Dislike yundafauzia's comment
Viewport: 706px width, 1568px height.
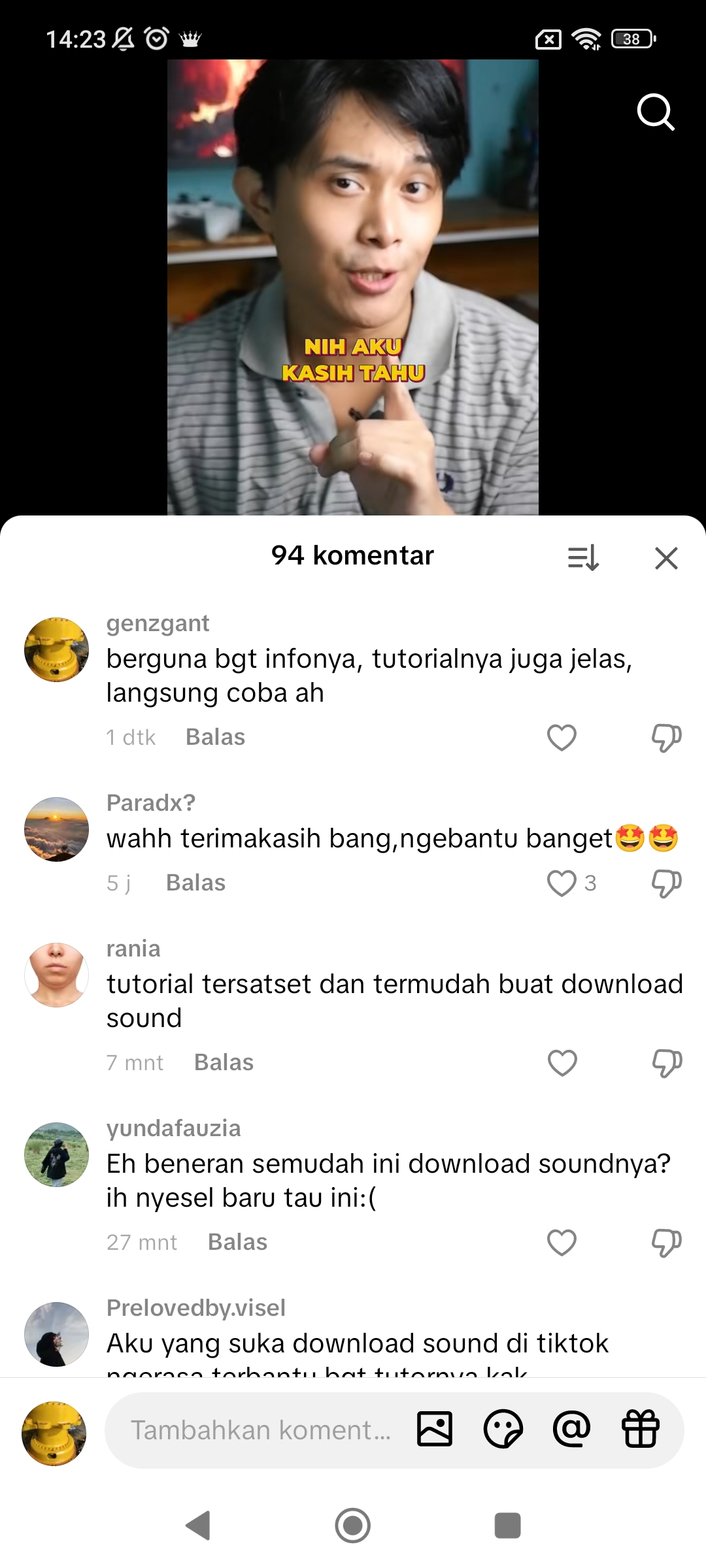(666, 1243)
